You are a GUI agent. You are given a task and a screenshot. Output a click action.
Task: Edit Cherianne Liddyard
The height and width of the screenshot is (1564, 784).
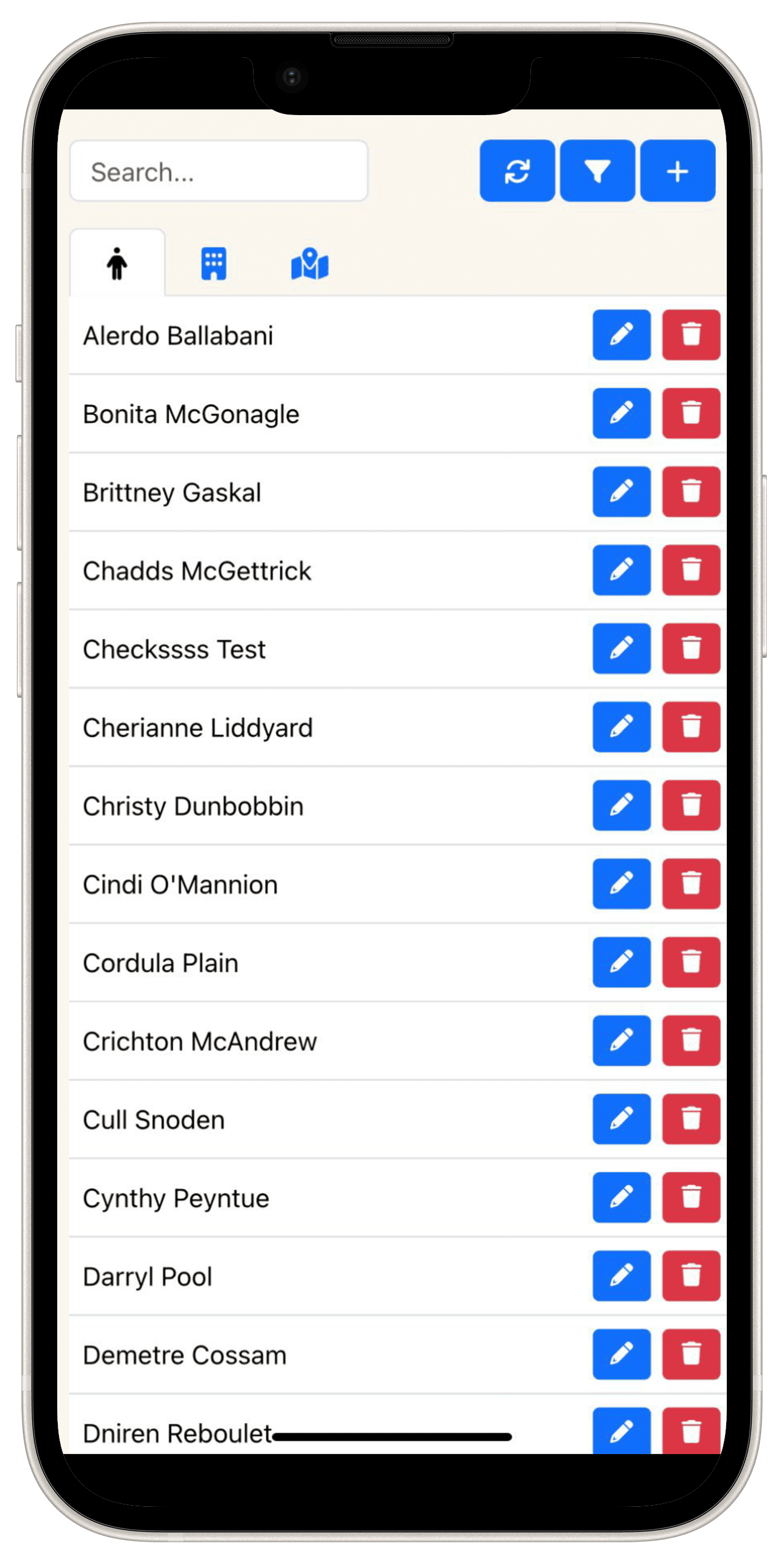tap(621, 726)
